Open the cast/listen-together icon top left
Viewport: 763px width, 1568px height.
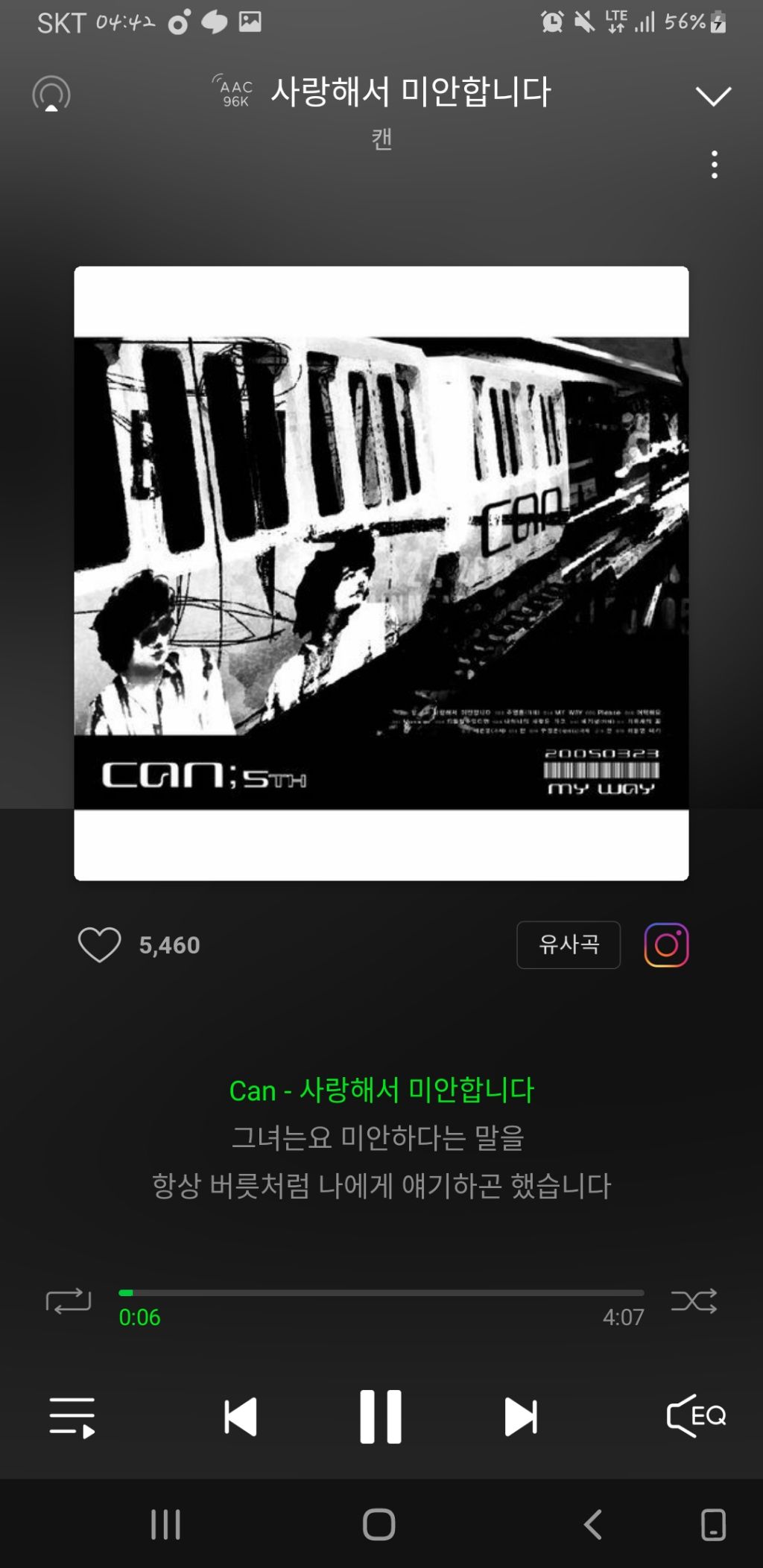pos(51,93)
